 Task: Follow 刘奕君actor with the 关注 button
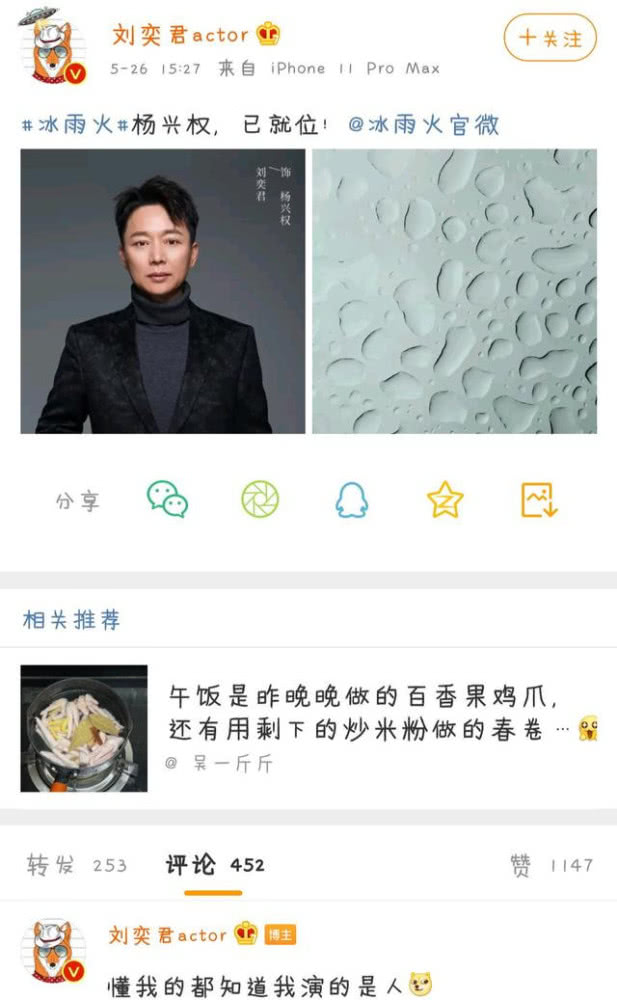pyautogui.click(x=550, y=39)
